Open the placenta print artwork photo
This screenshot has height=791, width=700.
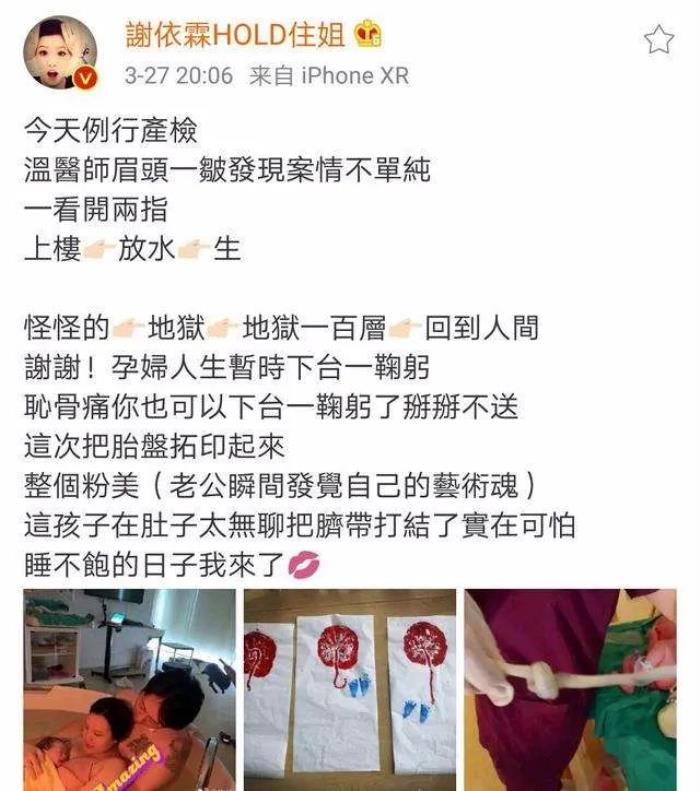(x=350, y=689)
